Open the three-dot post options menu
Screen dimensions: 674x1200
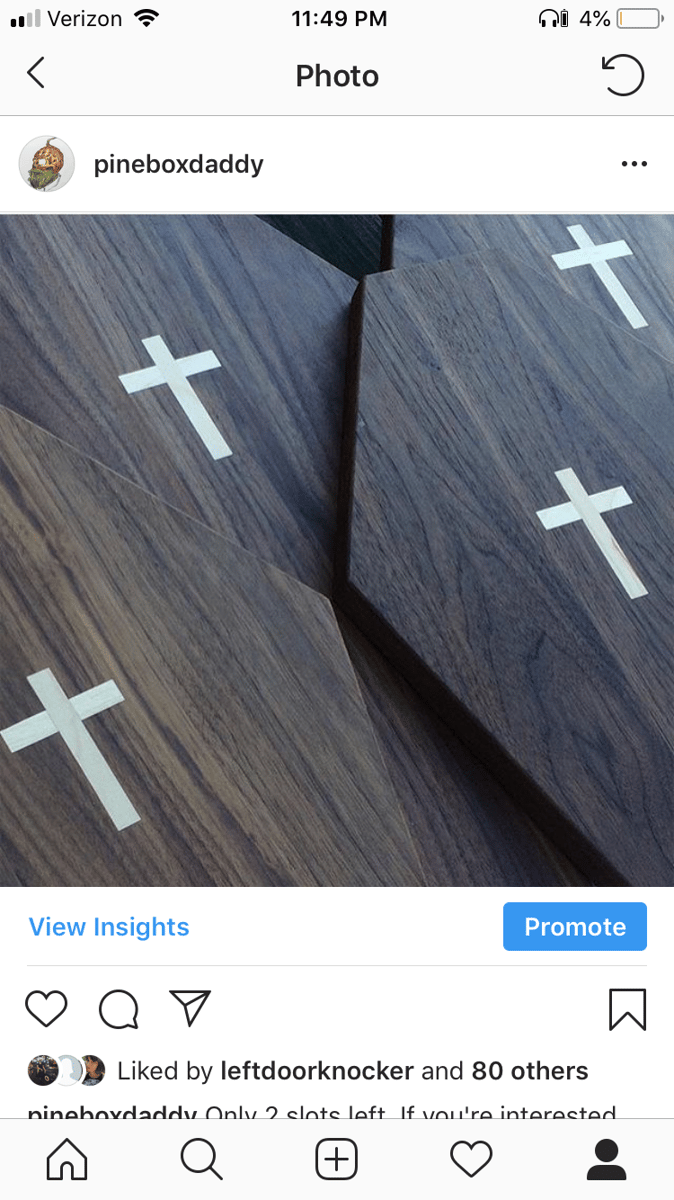pos(634,165)
